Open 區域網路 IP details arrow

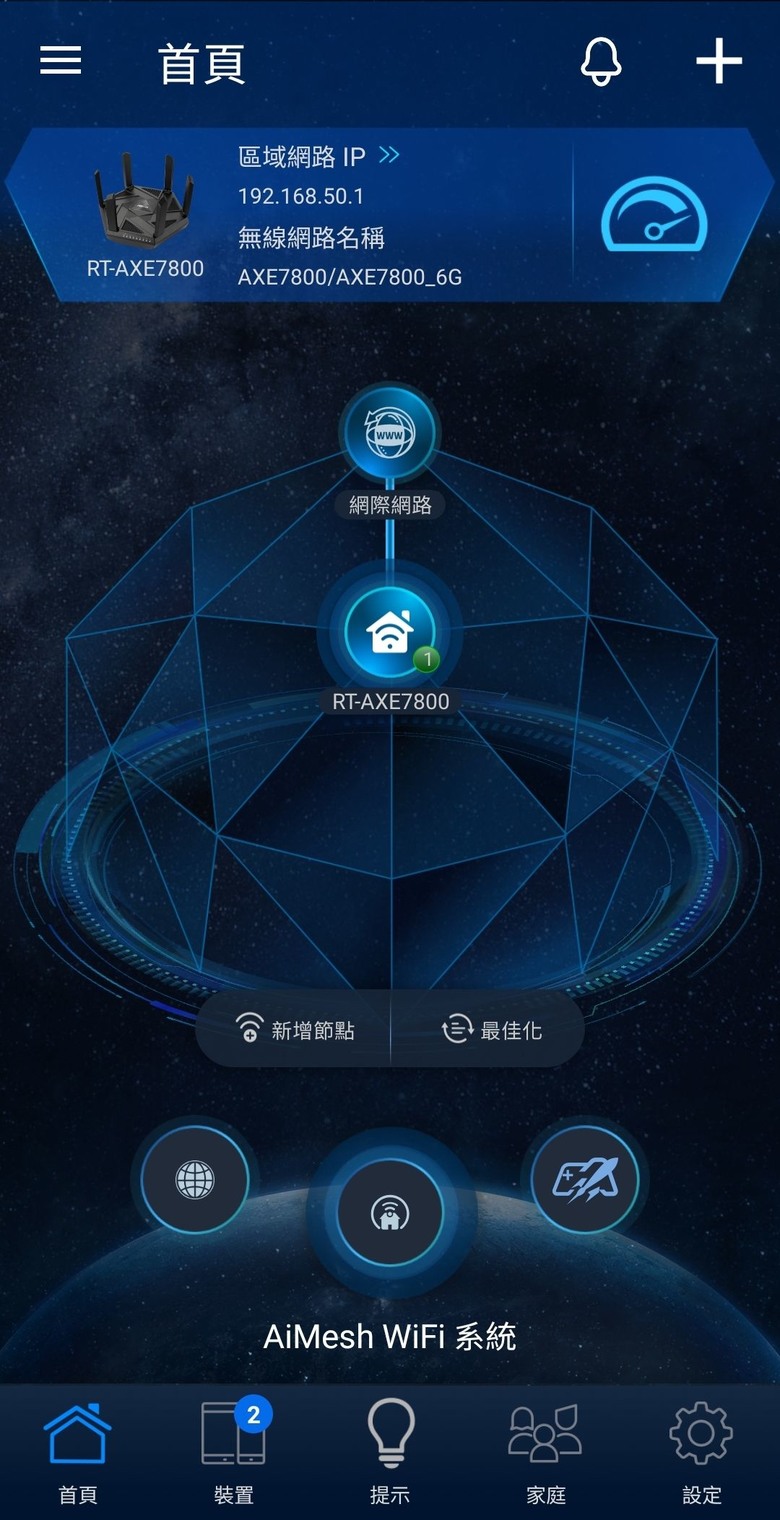point(389,155)
